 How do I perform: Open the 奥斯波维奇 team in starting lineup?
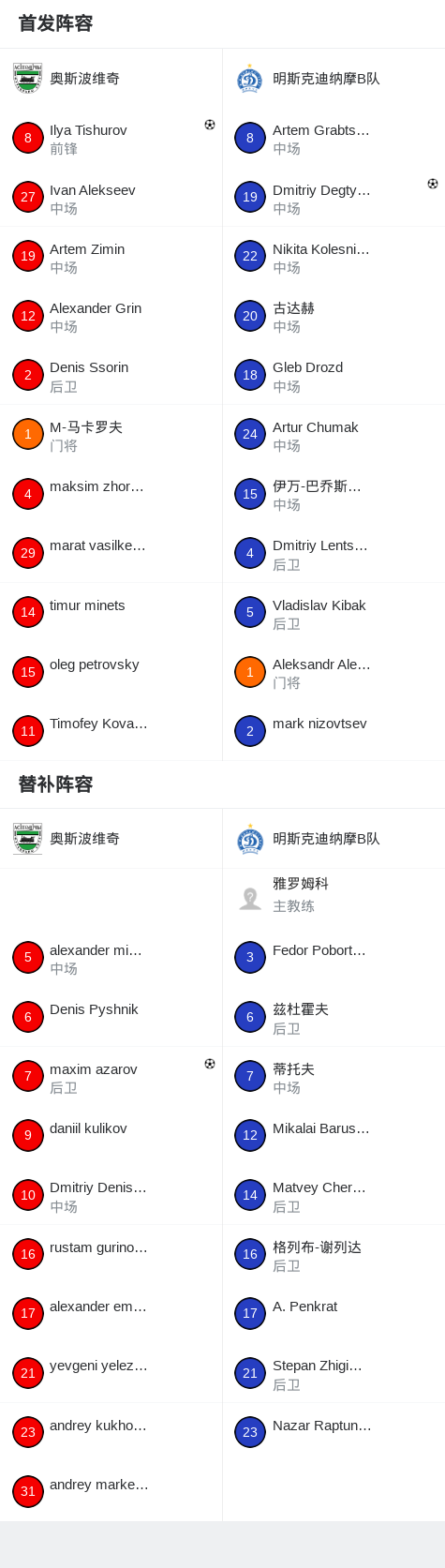(x=111, y=79)
